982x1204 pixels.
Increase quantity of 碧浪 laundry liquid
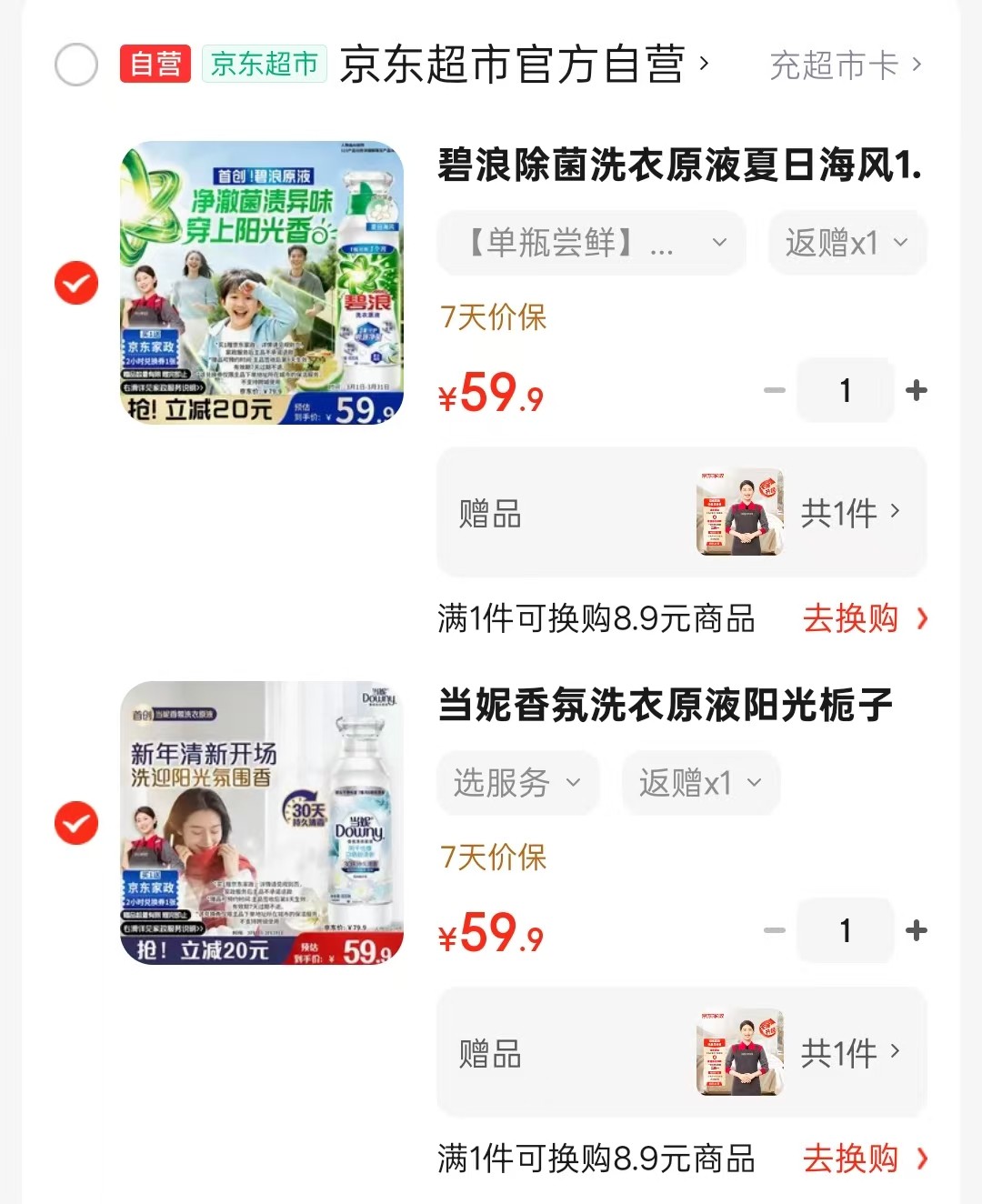click(917, 390)
